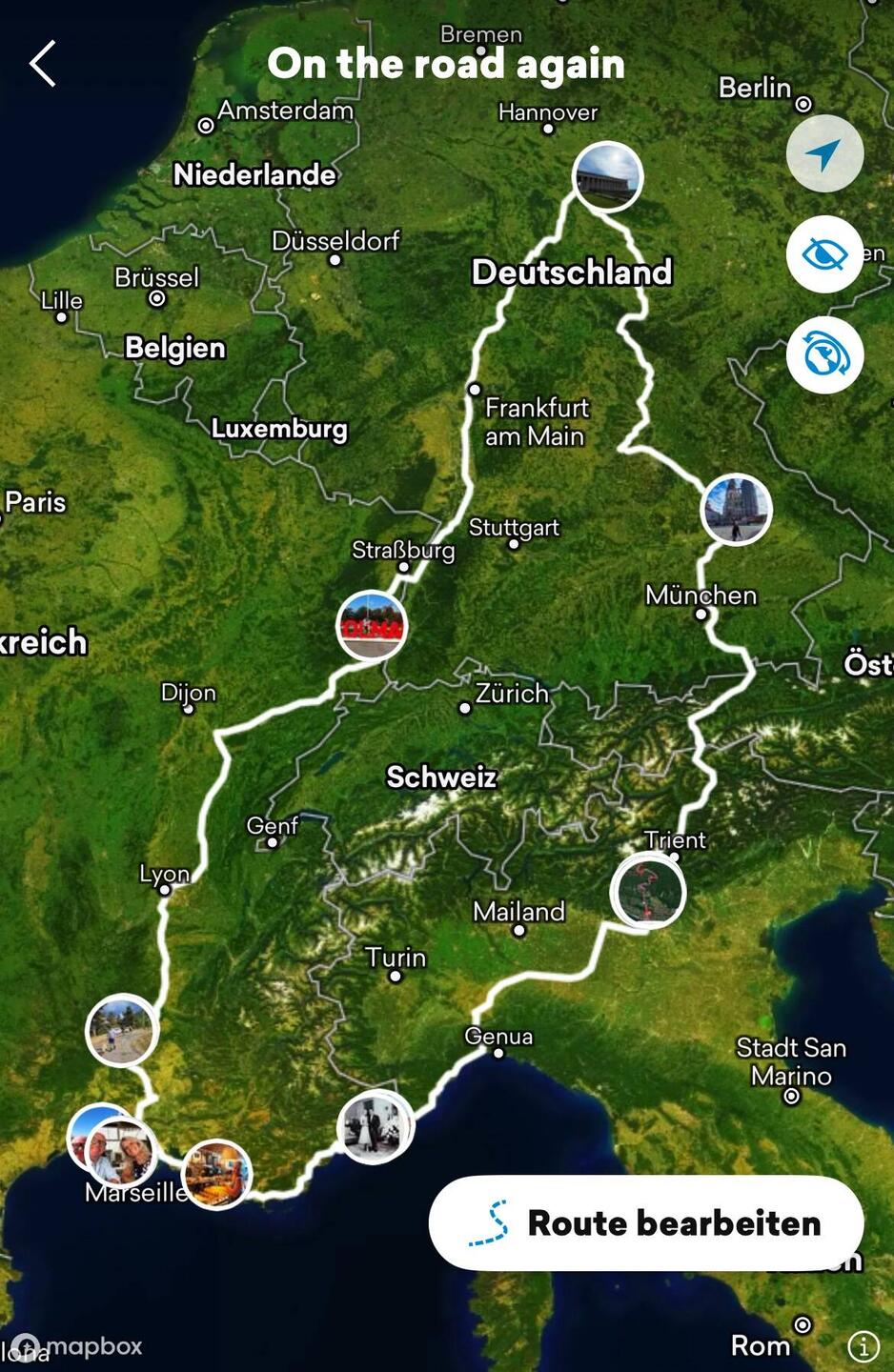Toggle visibility with the crossed-eye icon

point(824,254)
